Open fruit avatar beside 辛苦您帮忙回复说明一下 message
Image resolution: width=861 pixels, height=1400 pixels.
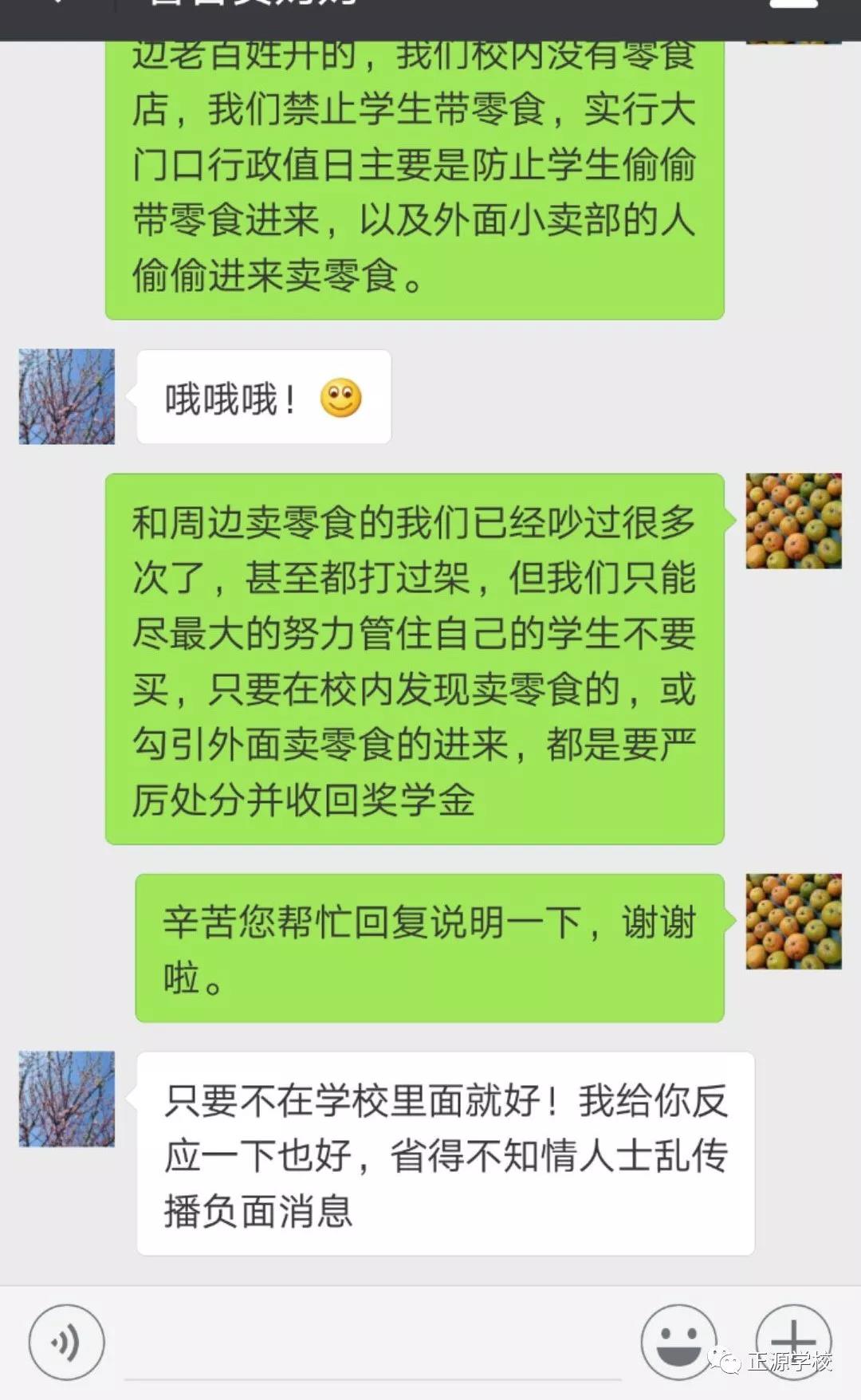click(793, 921)
